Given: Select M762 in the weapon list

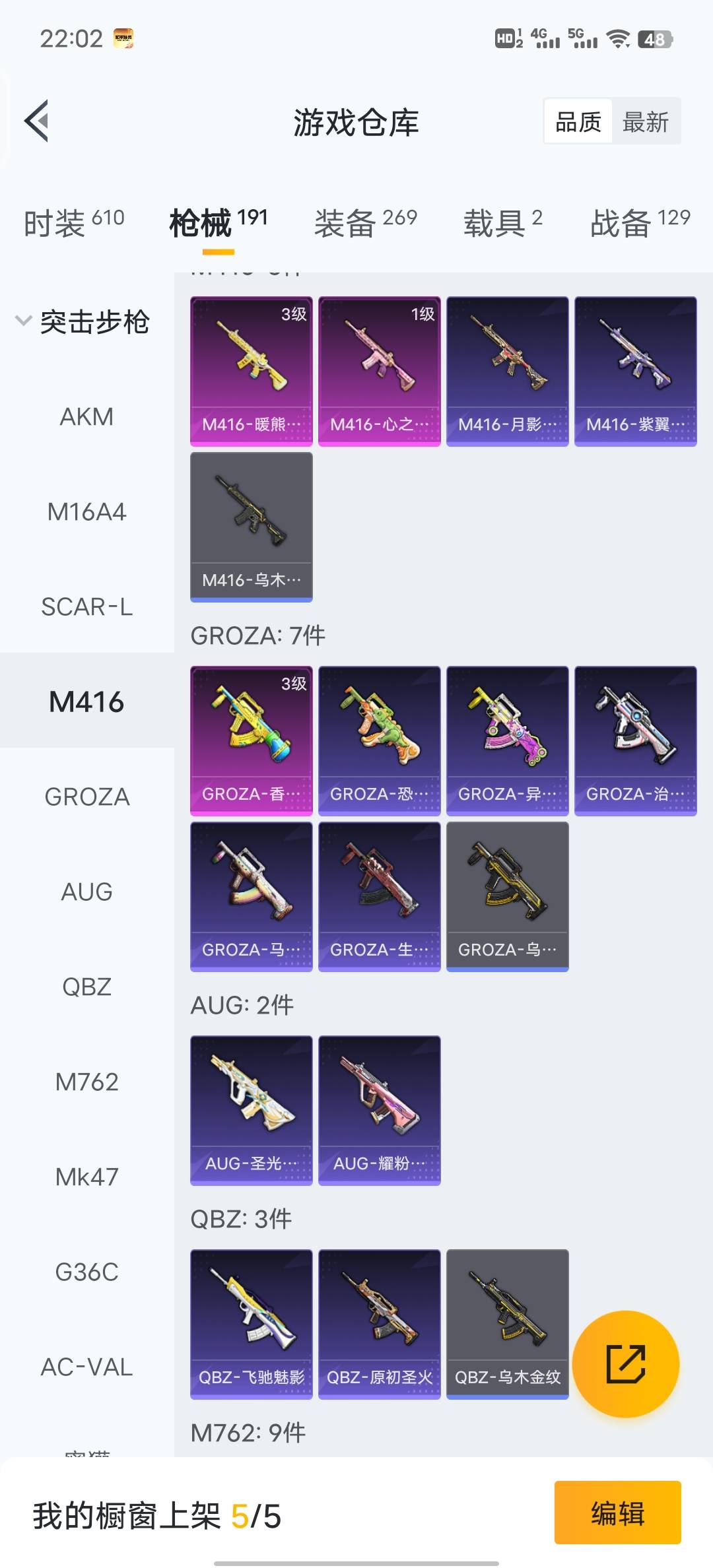Looking at the screenshot, I should pos(86,1082).
